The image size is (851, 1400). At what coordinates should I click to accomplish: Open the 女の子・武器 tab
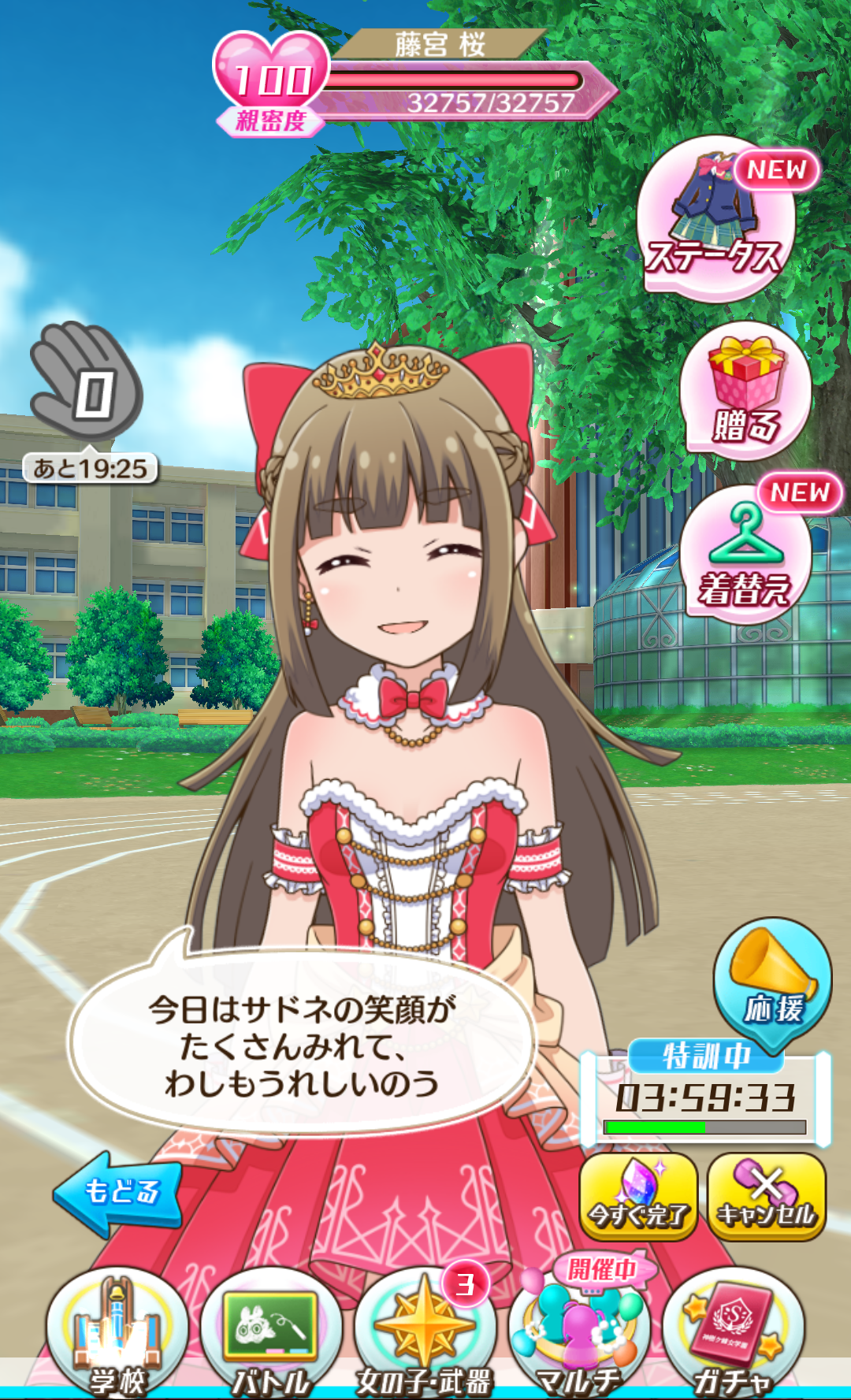pos(424,1333)
